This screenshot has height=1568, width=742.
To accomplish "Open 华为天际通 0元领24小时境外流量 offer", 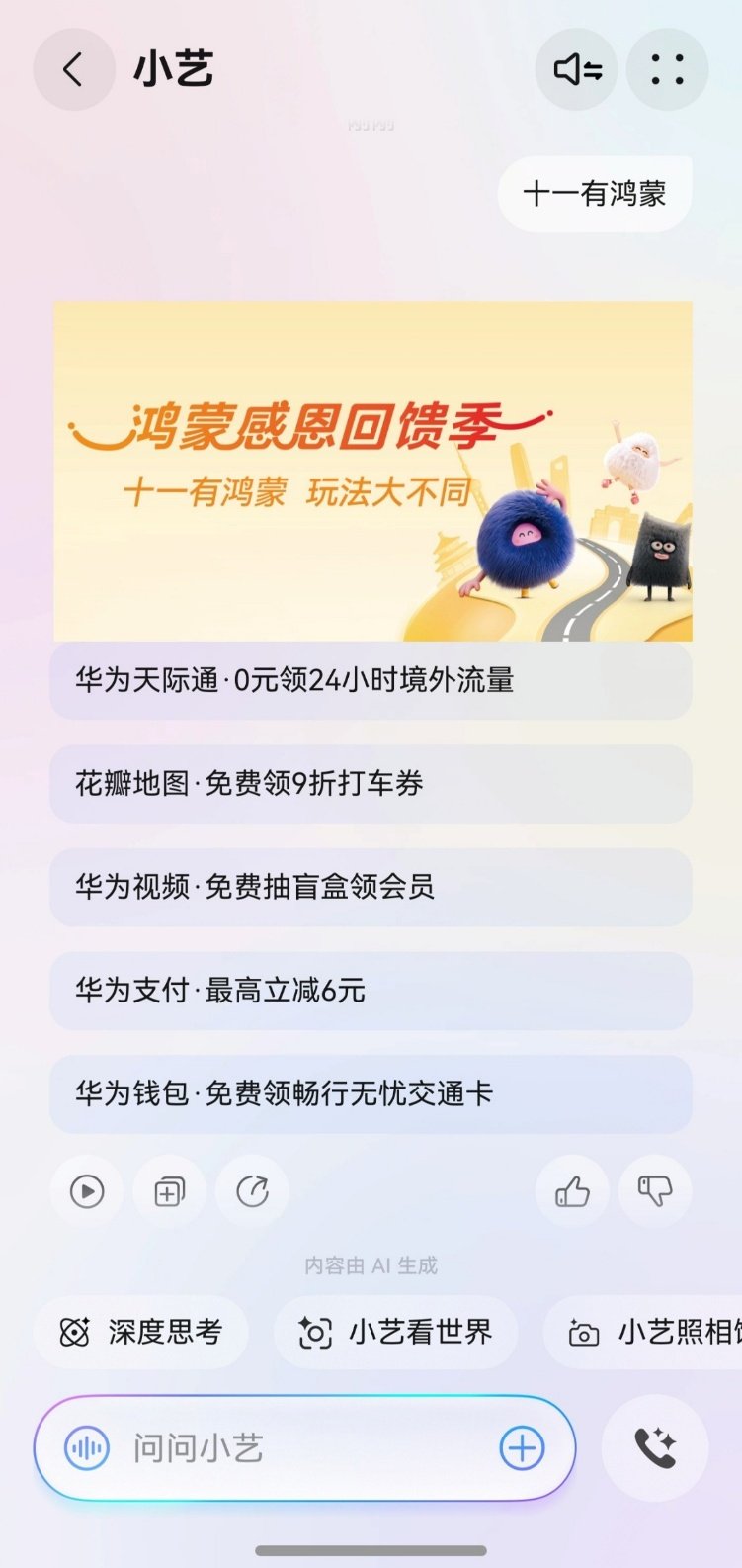I will 371,680.
